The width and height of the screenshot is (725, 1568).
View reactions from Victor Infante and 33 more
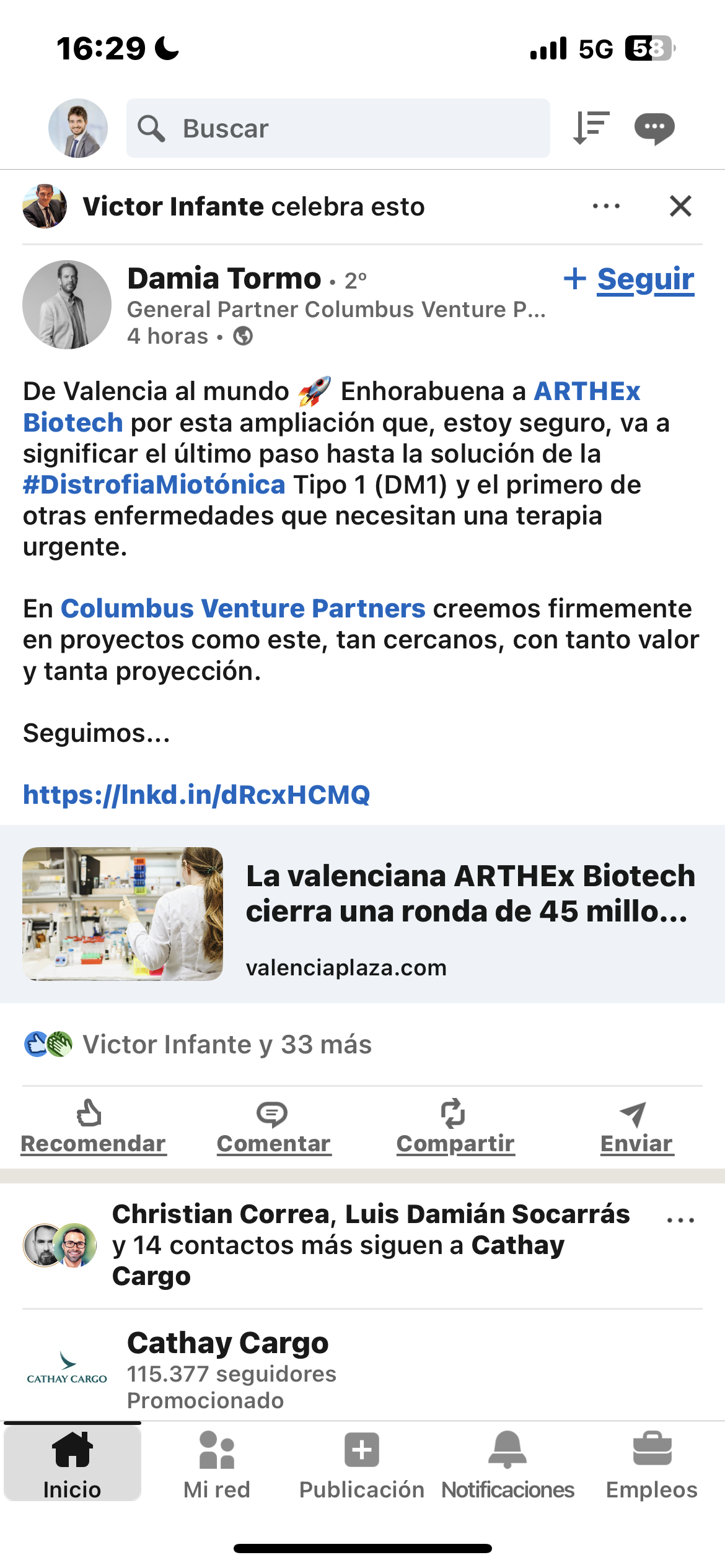point(227,1045)
